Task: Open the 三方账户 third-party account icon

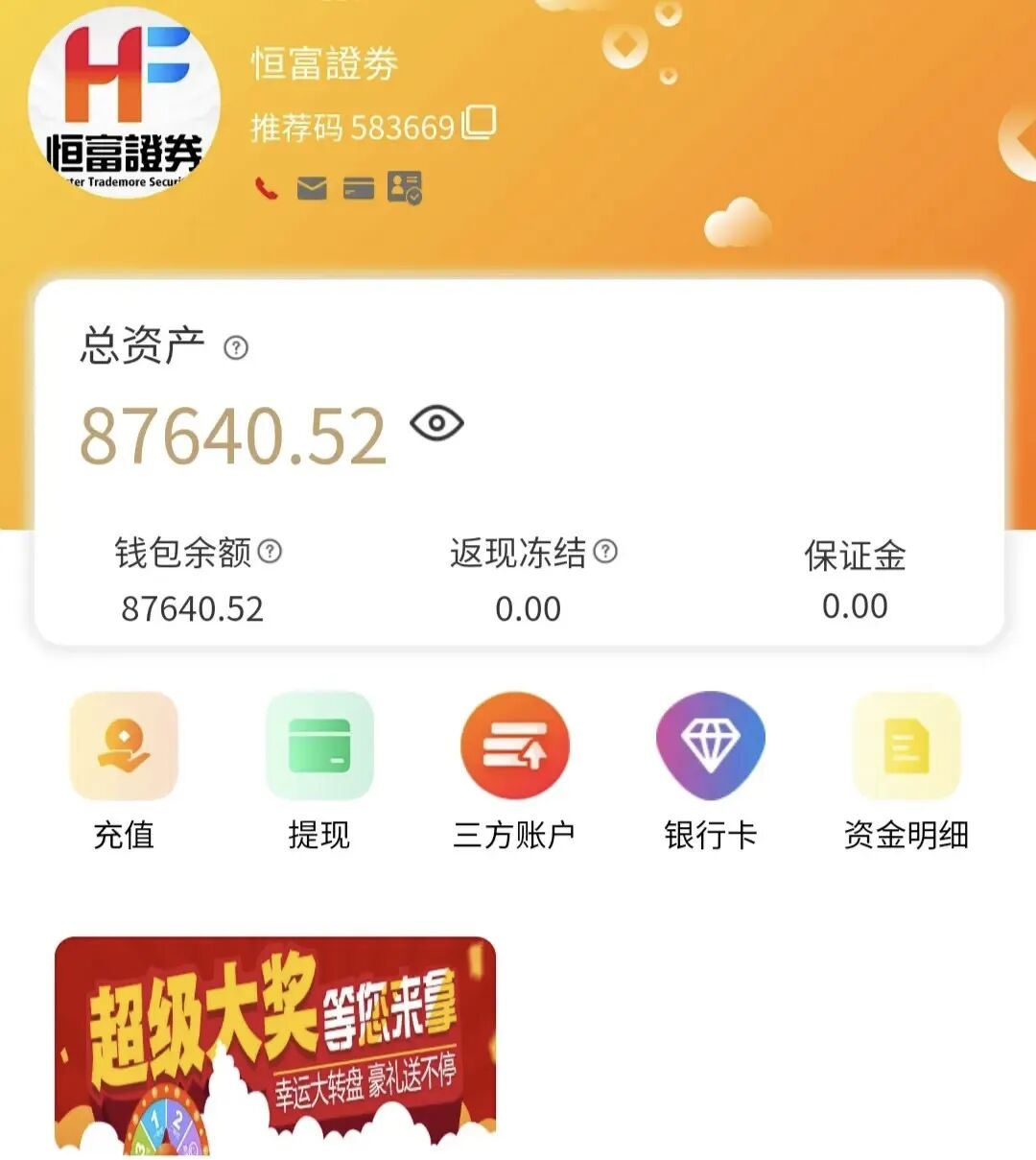Action: (x=515, y=745)
